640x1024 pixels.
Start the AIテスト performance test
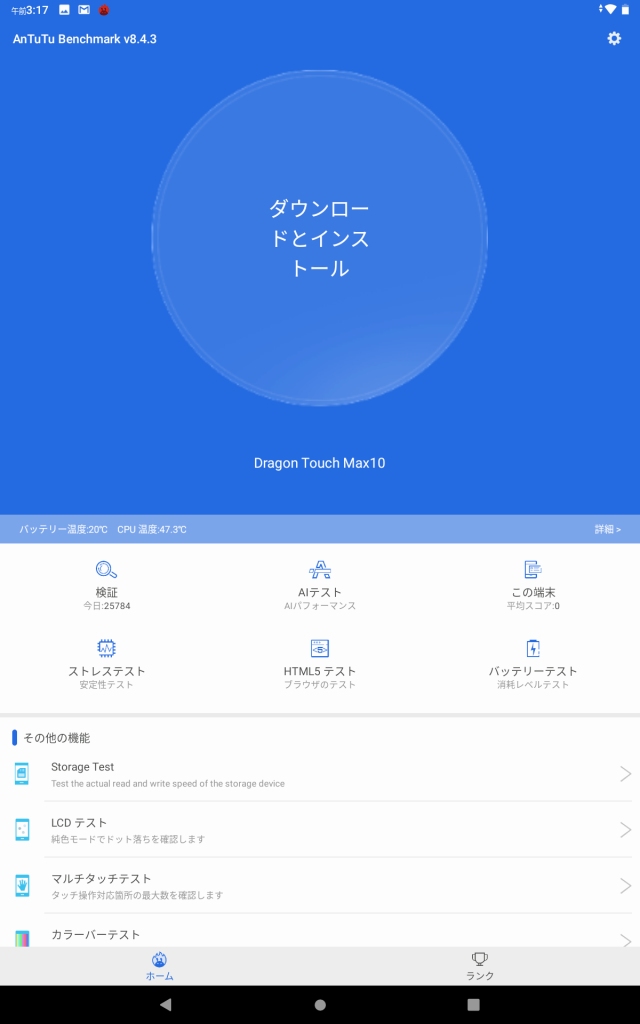(x=319, y=585)
